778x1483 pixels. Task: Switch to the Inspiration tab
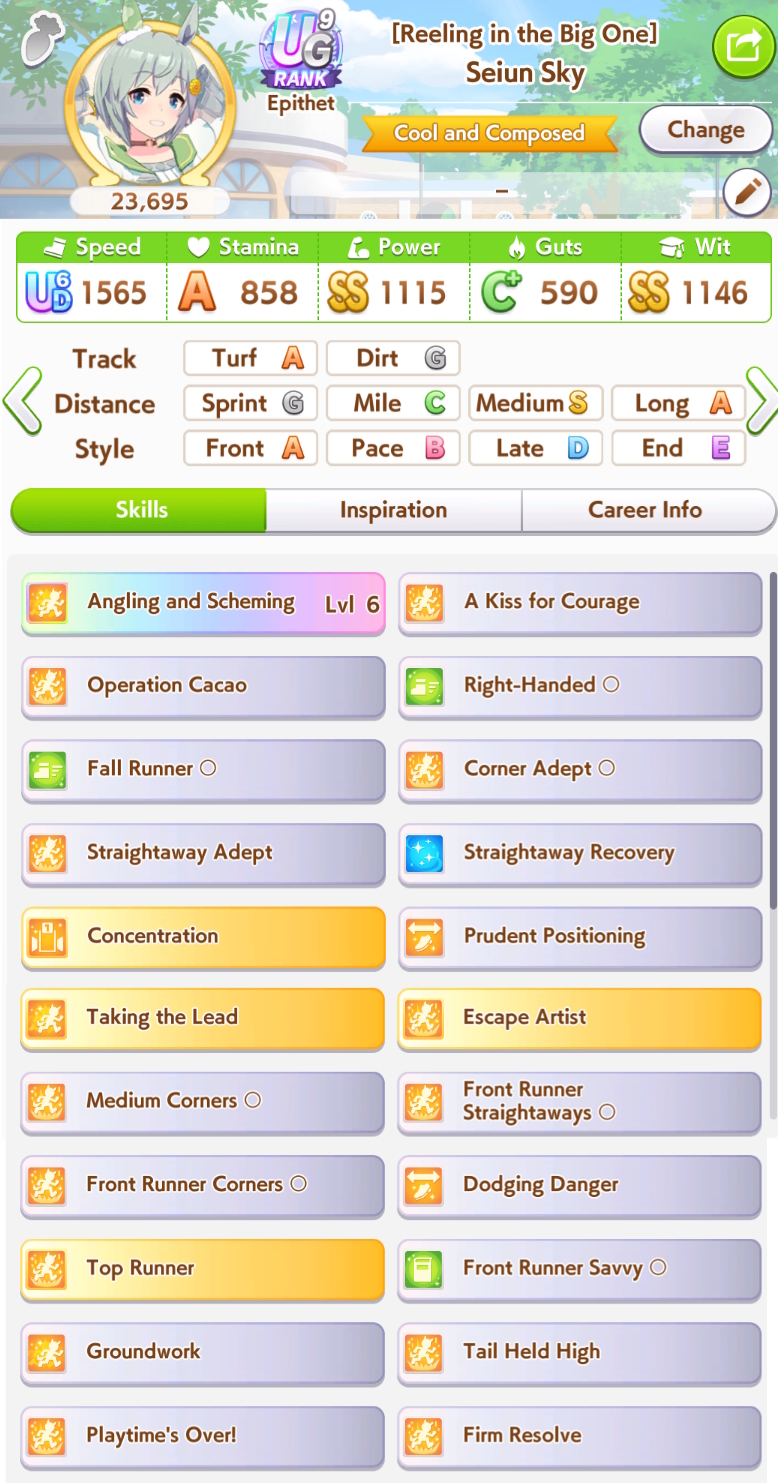click(x=393, y=510)
